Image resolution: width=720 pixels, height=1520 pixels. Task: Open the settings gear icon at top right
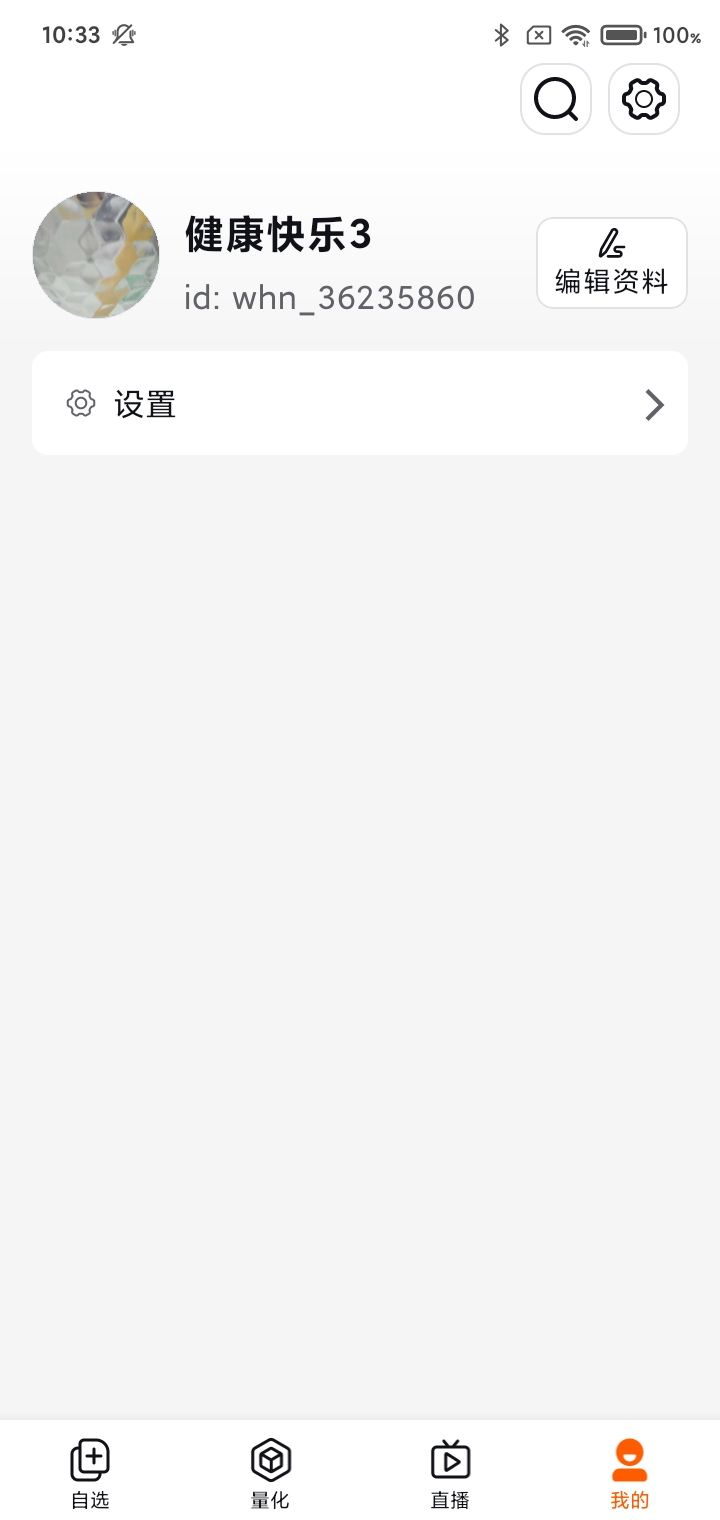point(643,99)
